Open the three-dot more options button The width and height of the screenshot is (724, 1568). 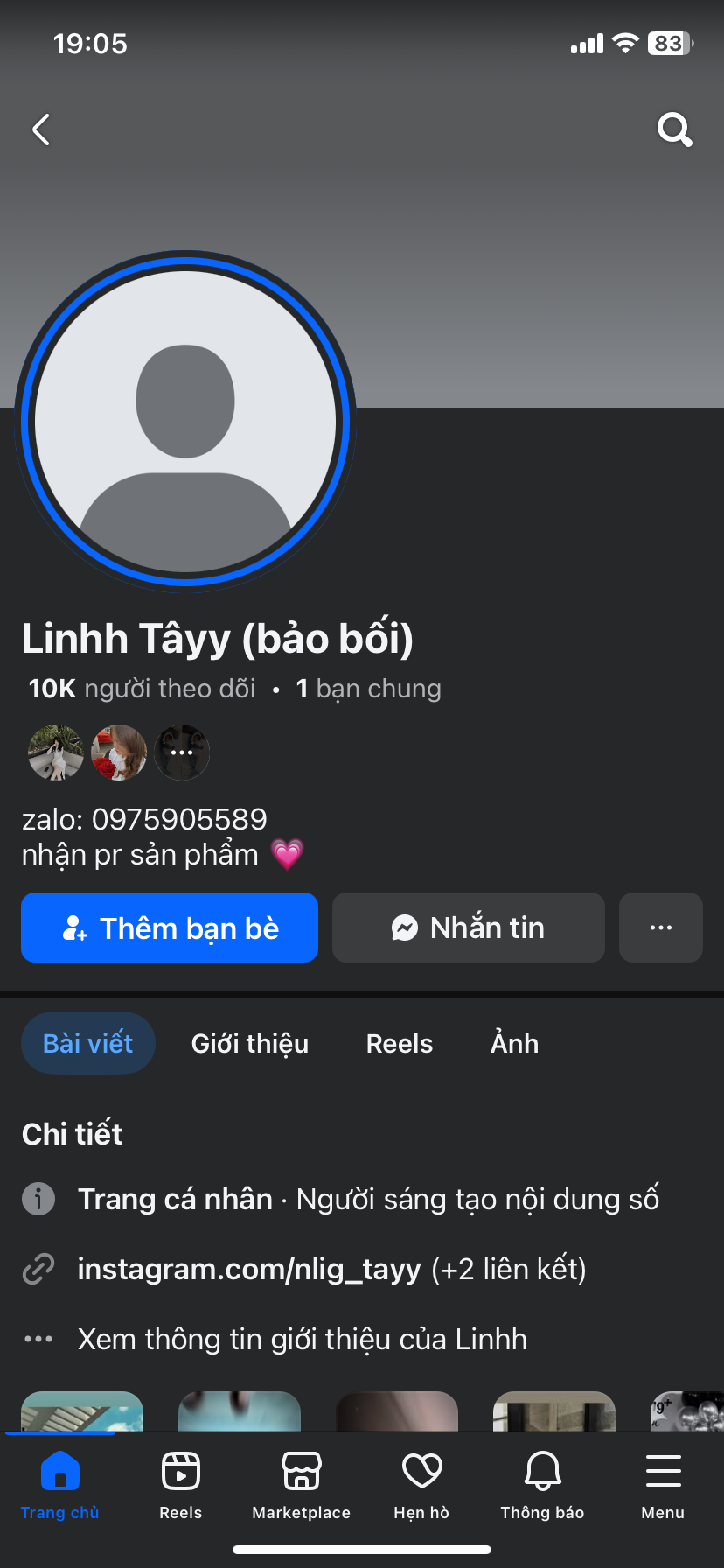pyautogui.click(x=661, y=927)
